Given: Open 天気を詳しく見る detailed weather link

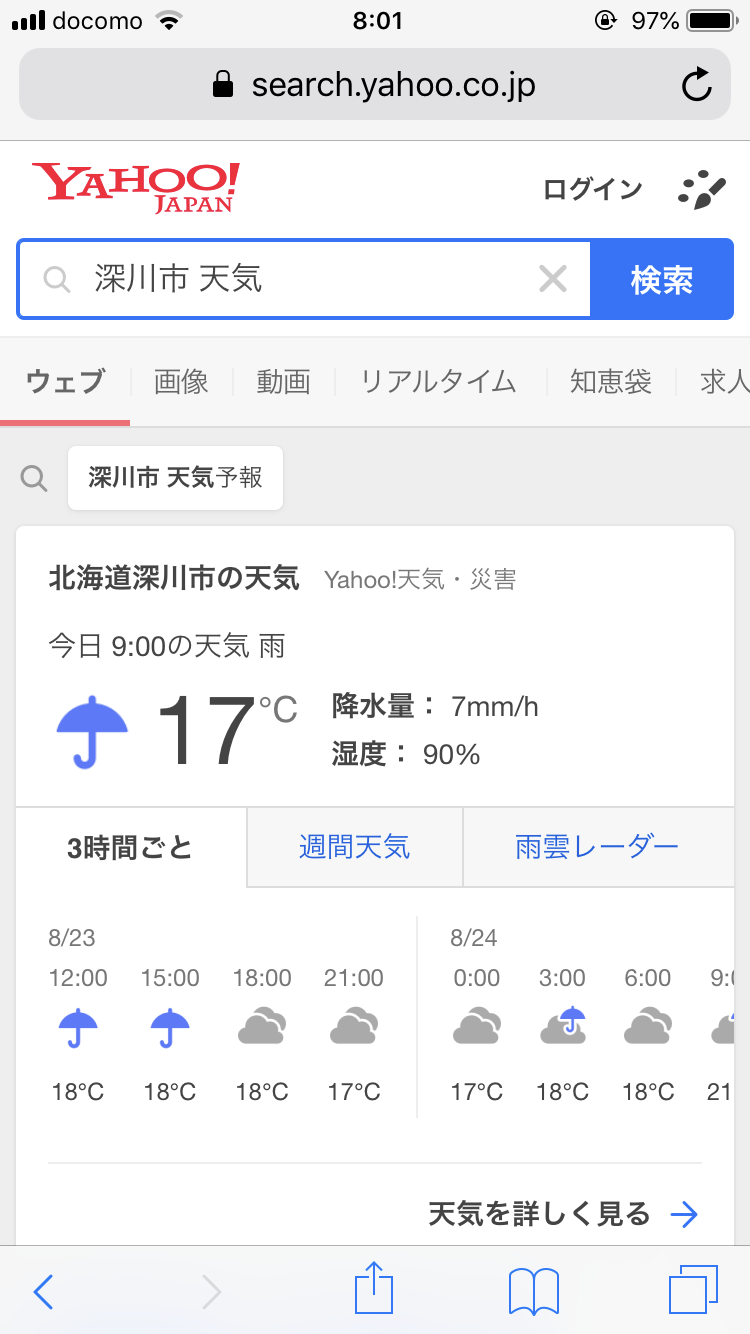Looking at the screenshot, I should pos(563,1214).
